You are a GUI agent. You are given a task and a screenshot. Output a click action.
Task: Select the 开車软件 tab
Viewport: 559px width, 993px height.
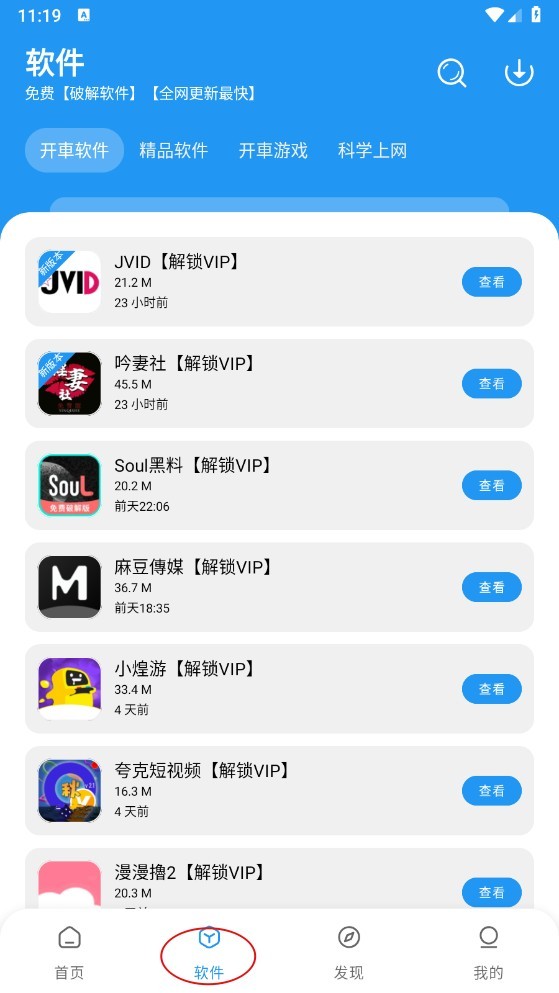pyautogui.click(x=74, y=150)
